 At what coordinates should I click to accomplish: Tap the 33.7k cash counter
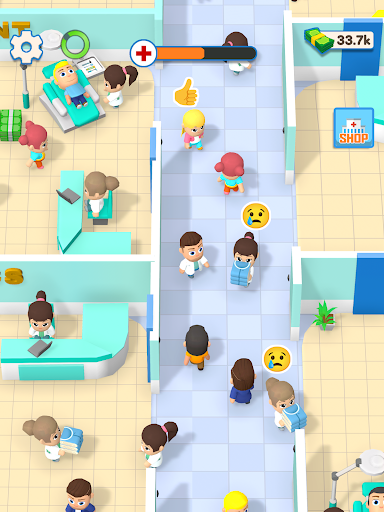tap(339, 41)
